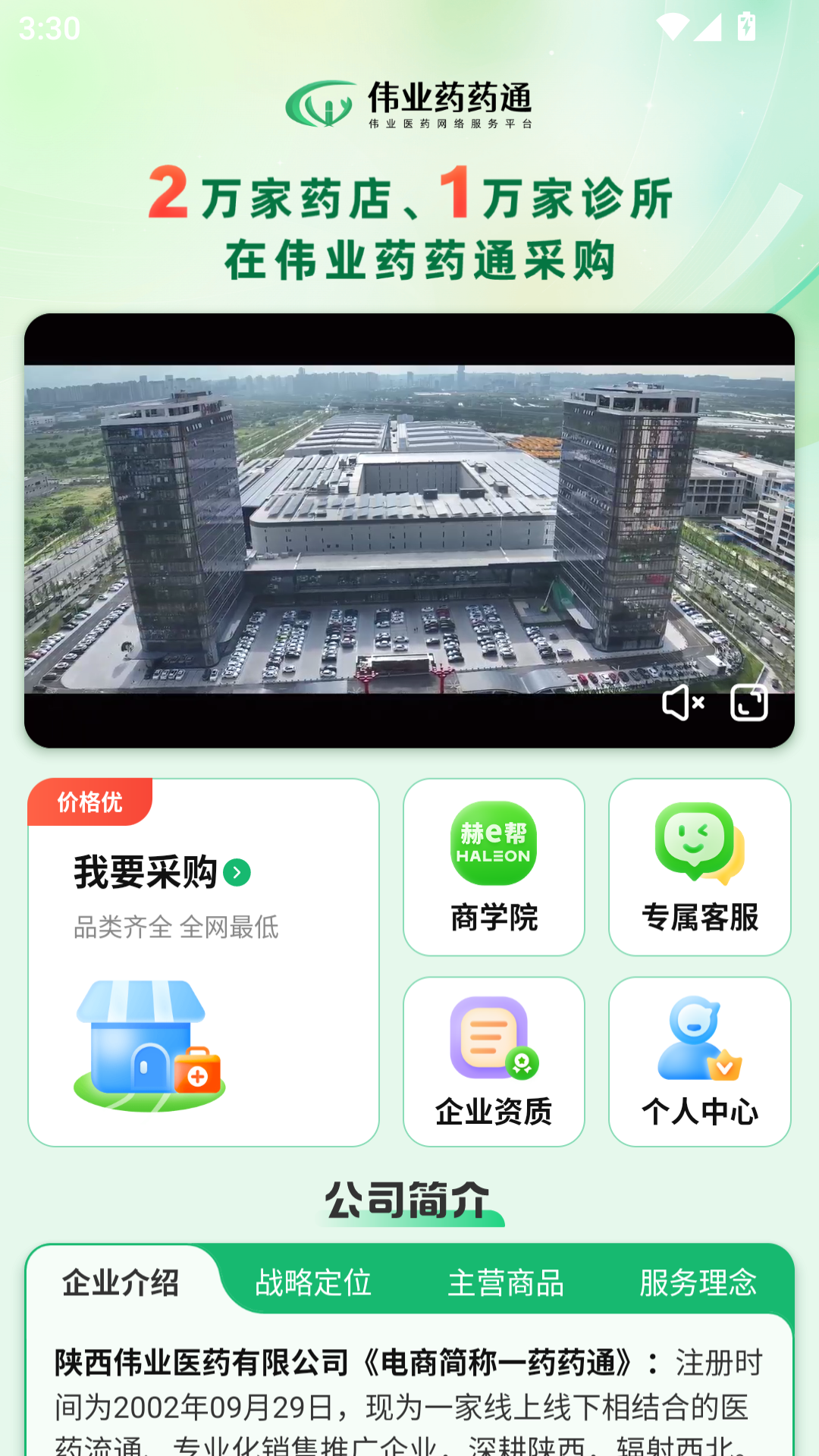Open the 商学院 HALEON icon
The width and height of the screenshot is (819, 1456).
coord(494,844)
